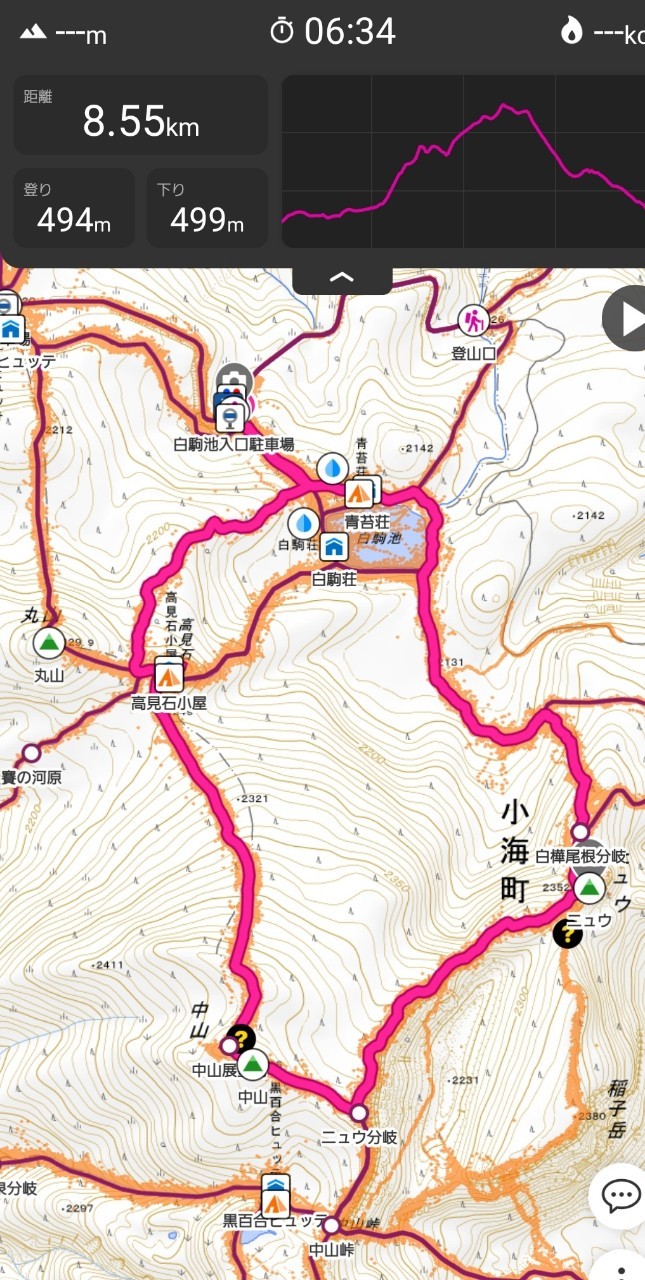Open the question mark near 中山展望台

point(240,1037)
